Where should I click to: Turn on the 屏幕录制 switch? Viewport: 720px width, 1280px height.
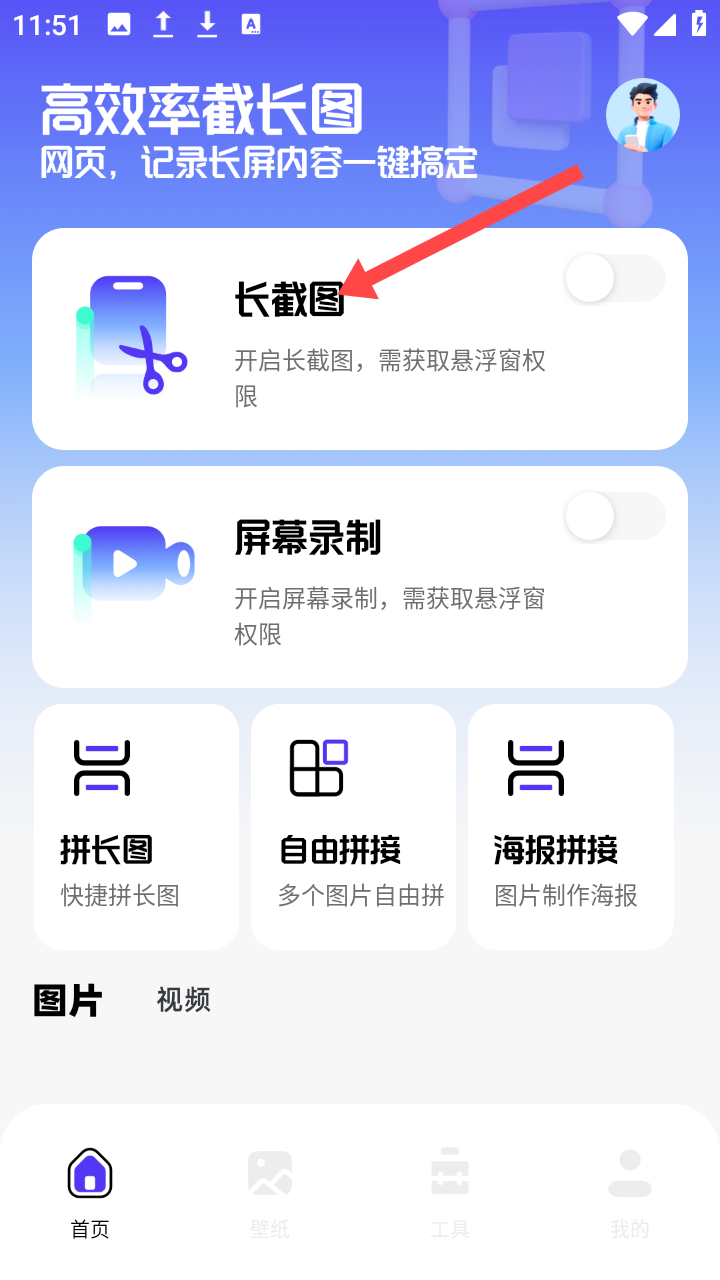pos(615,516)
